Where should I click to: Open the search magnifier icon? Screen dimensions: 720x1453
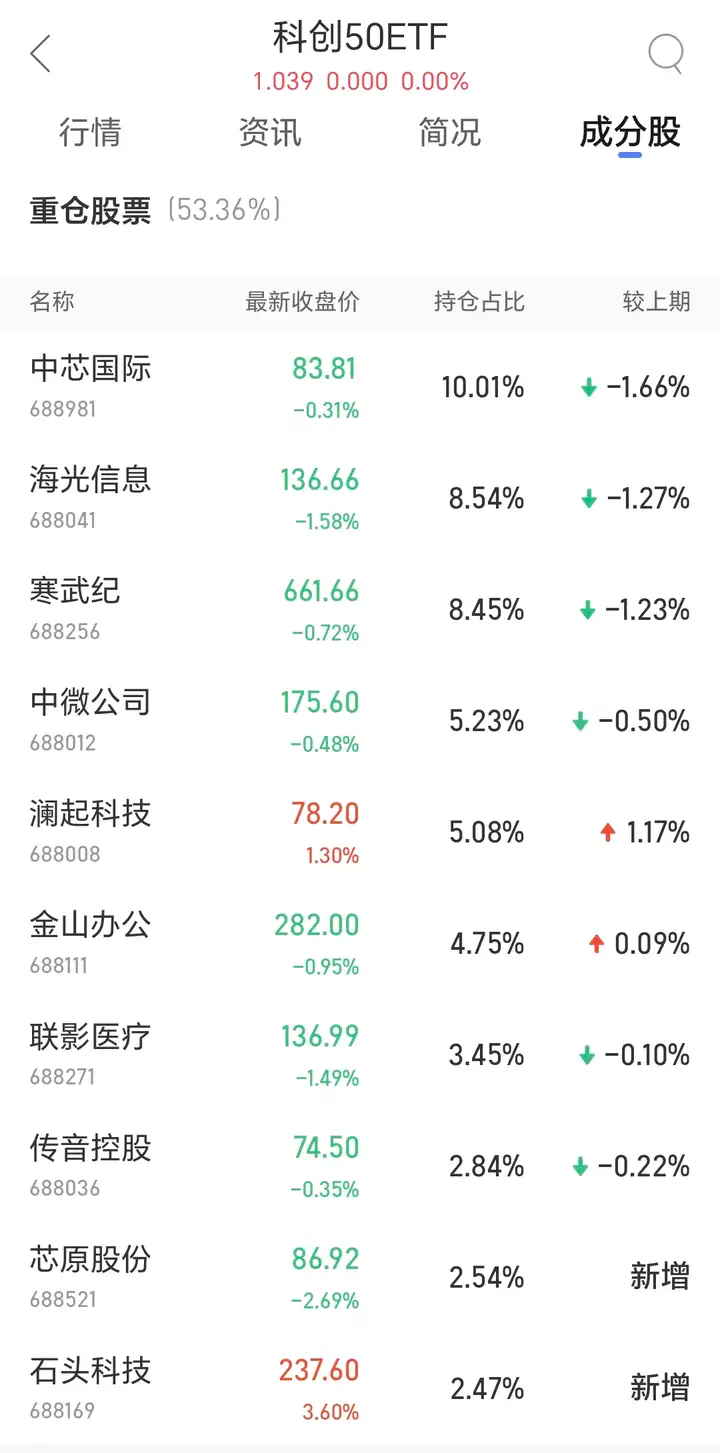click(664, 54)
